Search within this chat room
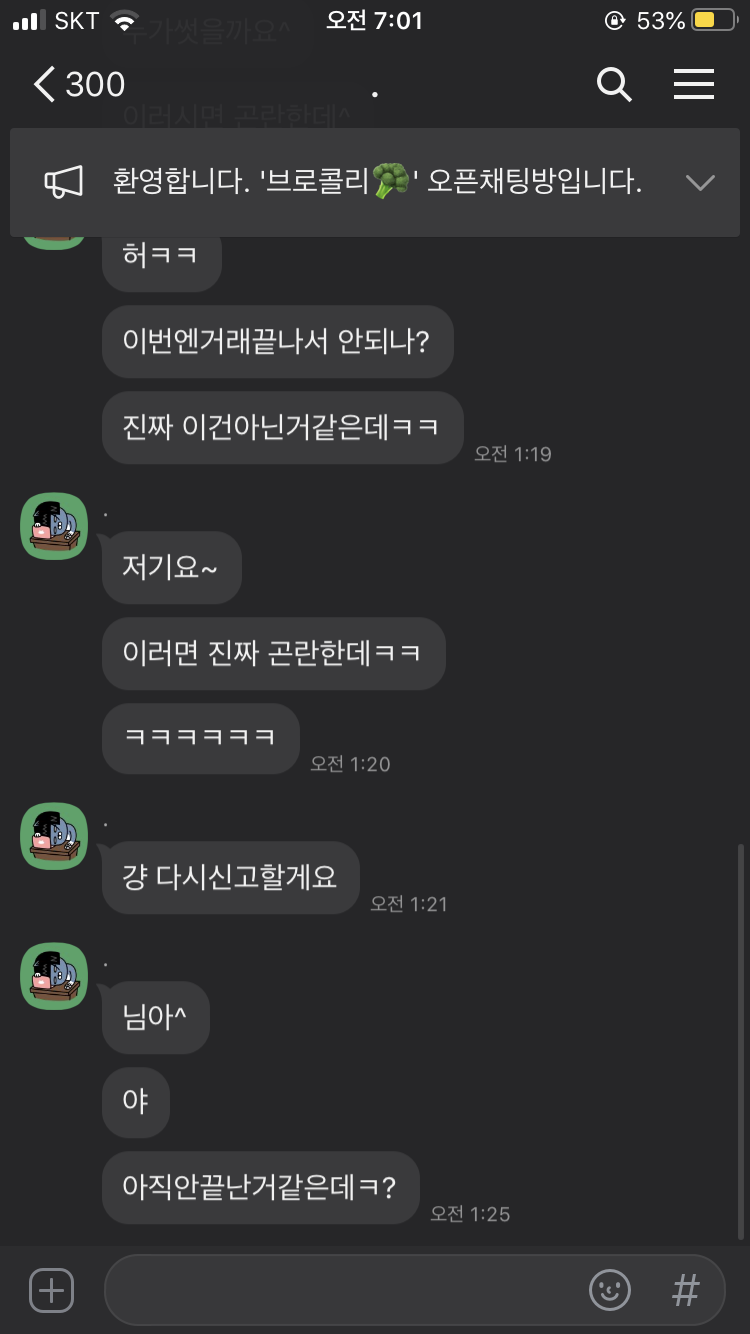Screen dimensions: 750x1334 click(614, 85)
